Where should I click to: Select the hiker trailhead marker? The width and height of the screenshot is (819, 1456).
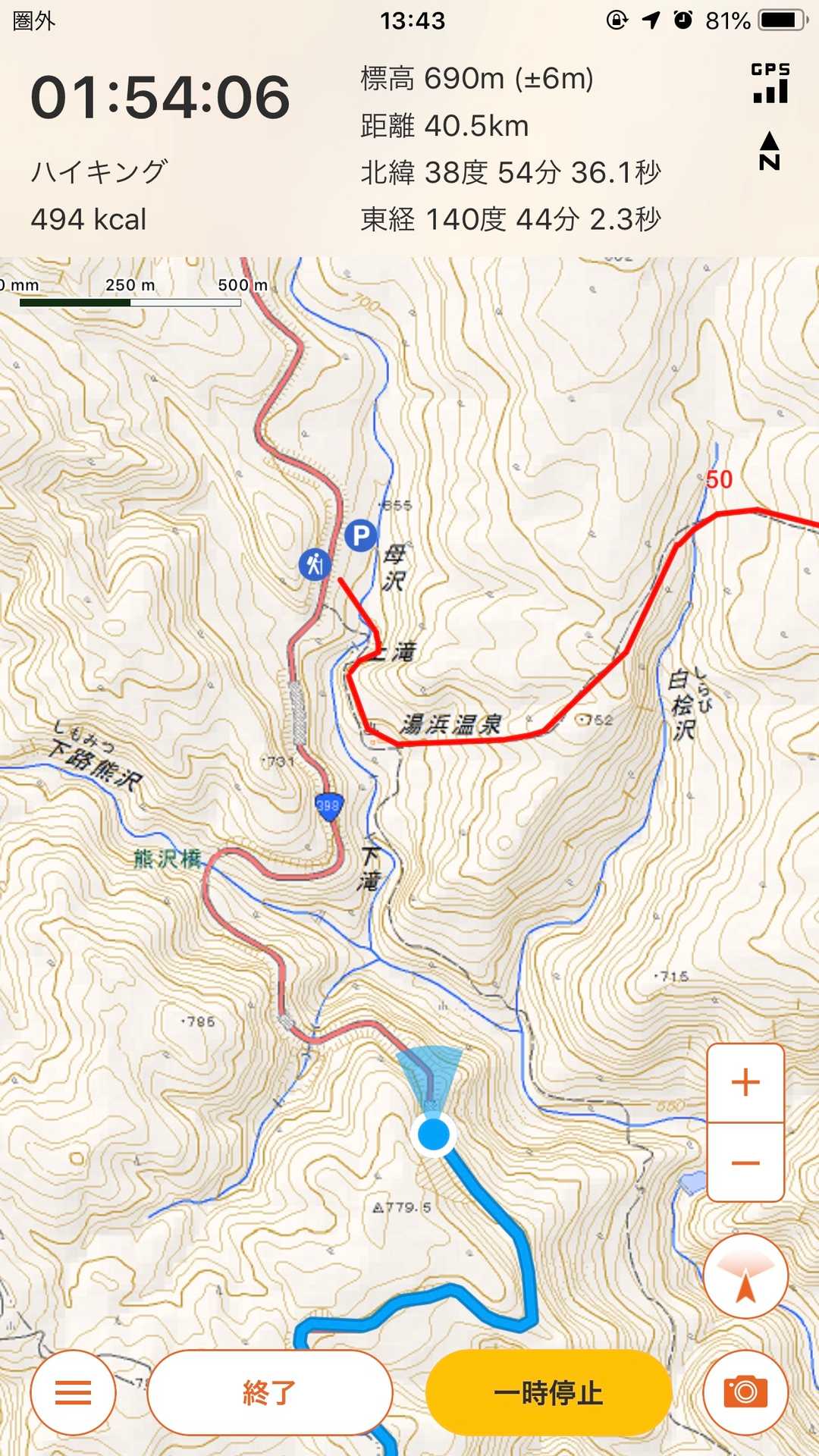point(314,564)
